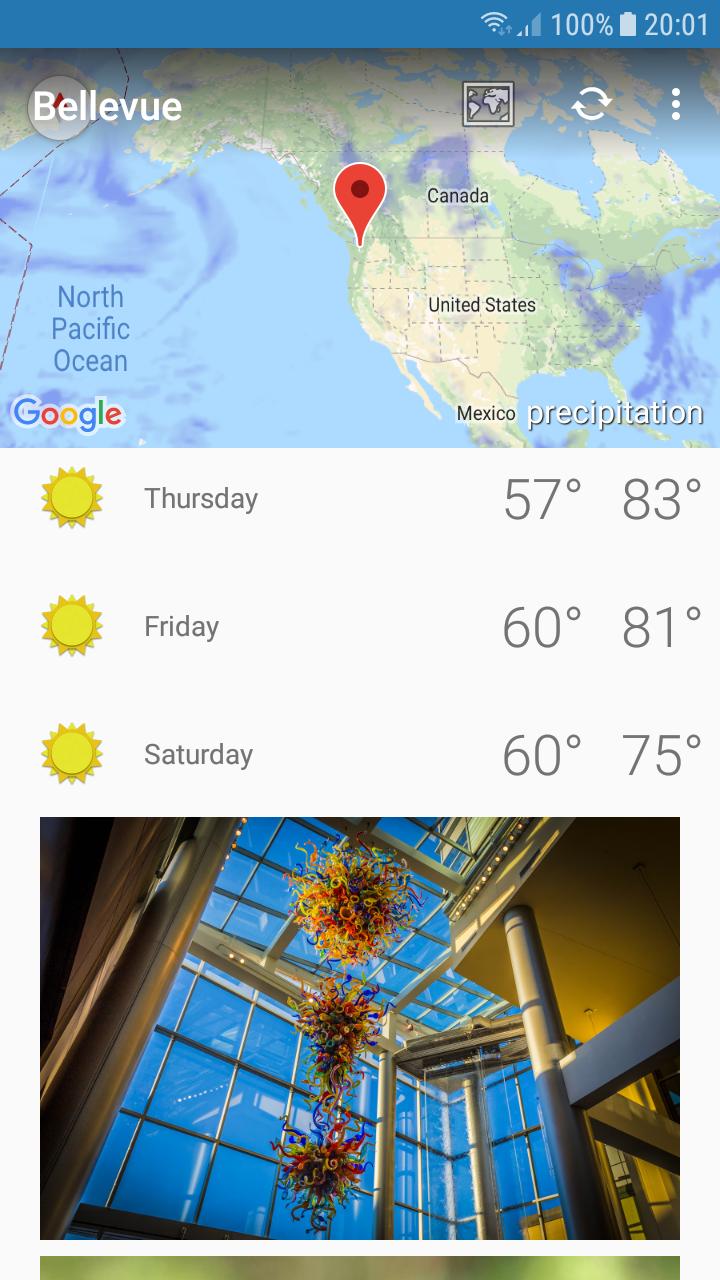Tap Thursday's sunny weather icon
720x1280 pixels.
click(70, 497)
